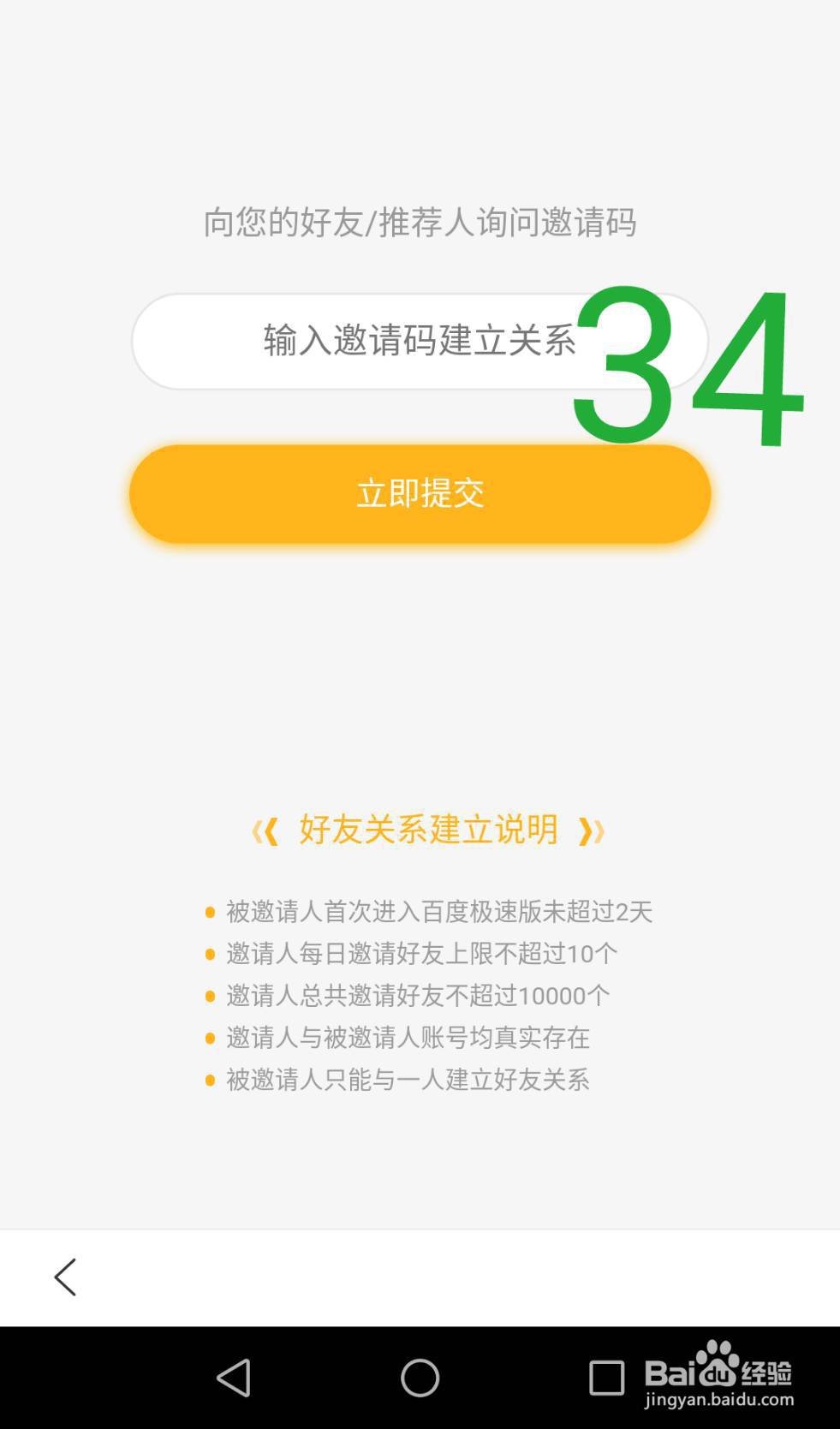This screenshot has width=840, height=1429.
Task: Tap the in-app back arrow
Action: [x=65, y=1277]
